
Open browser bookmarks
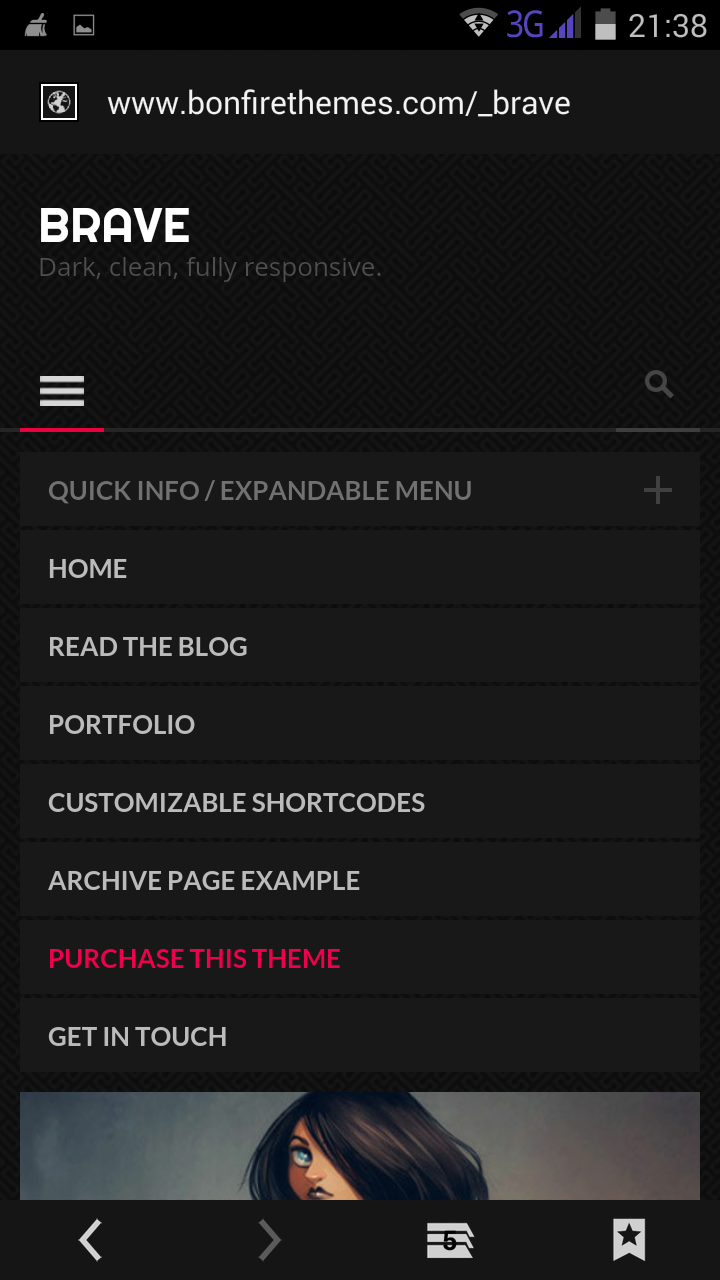(x=629, y=1240)
